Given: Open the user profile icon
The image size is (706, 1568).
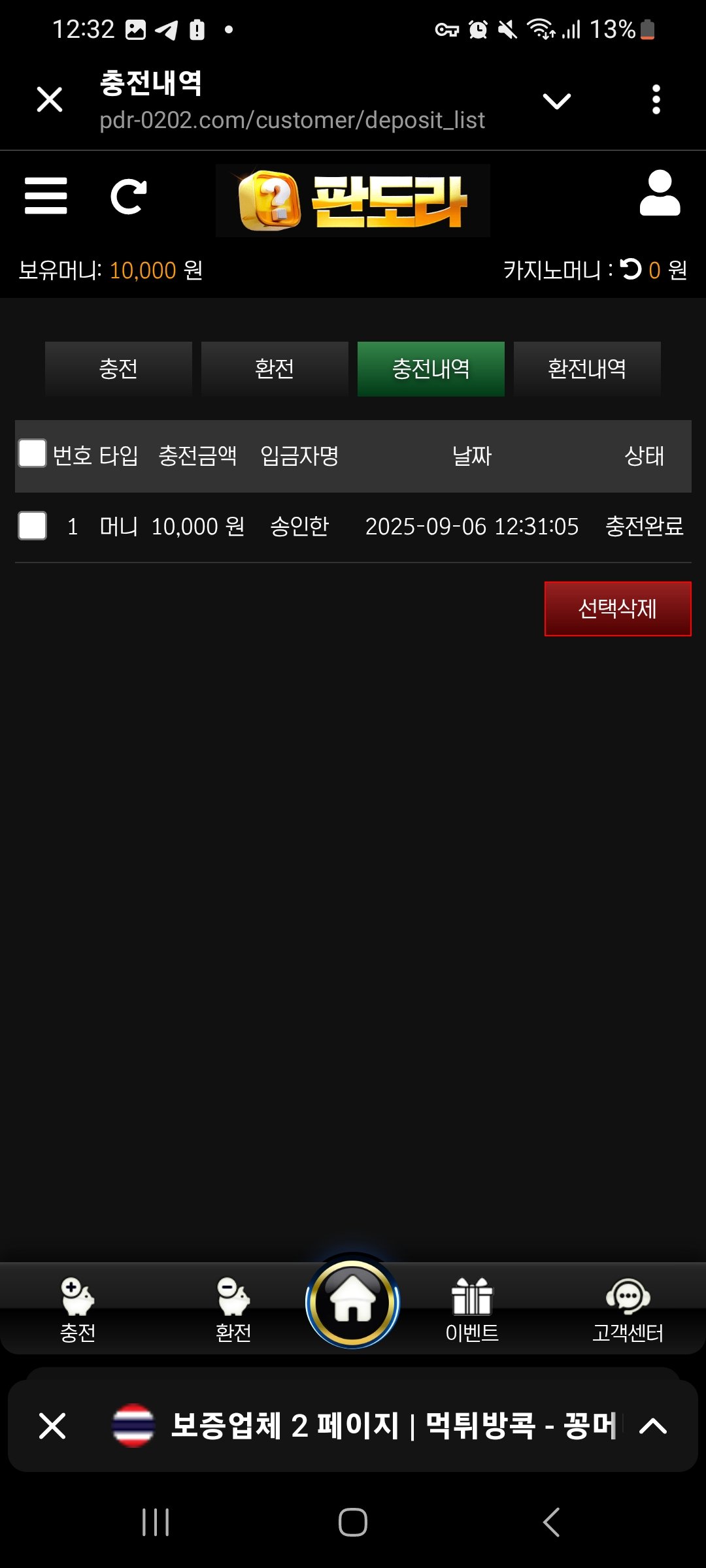Looking at the screenshot, I should (x=660, y=193).
